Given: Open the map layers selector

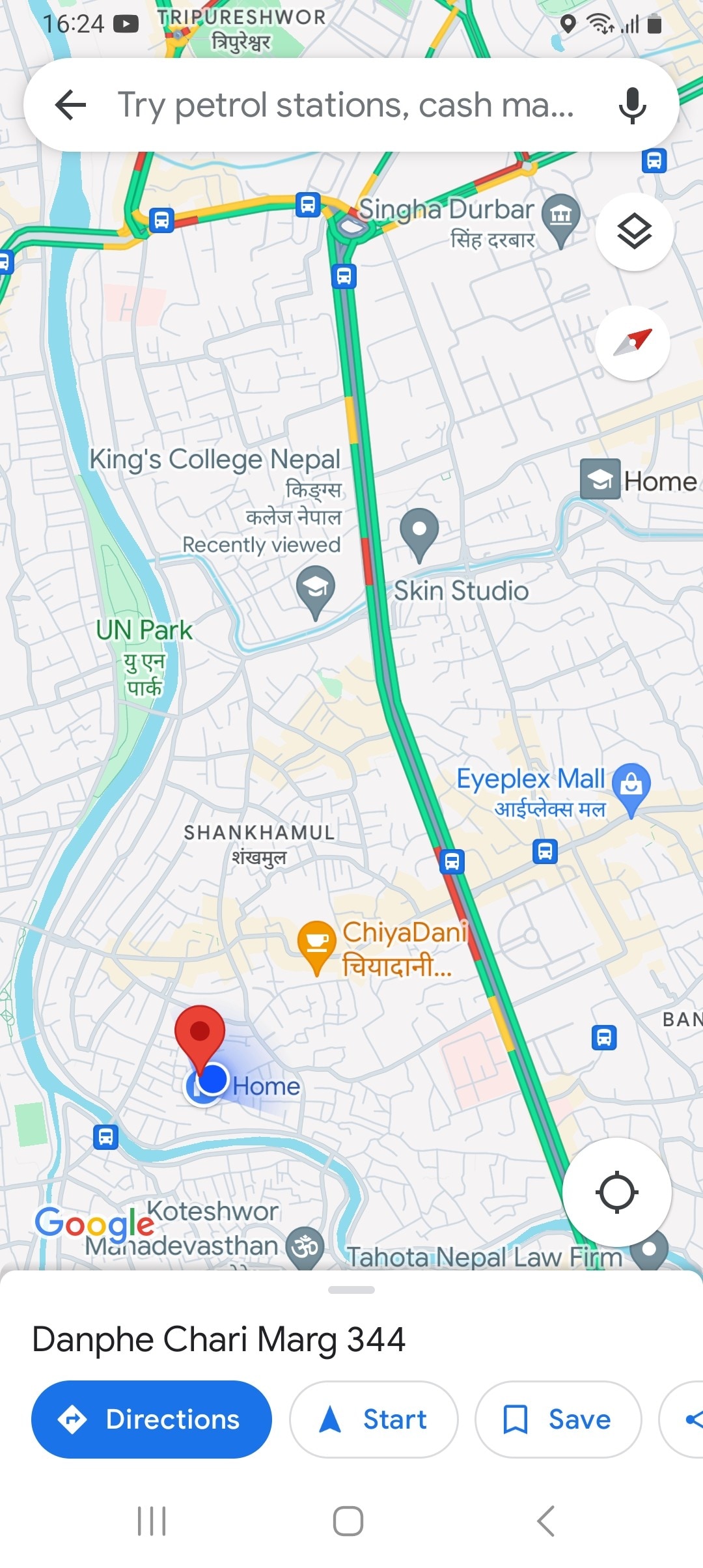Looking at the screenshot, I should click(x=634, y=232).
